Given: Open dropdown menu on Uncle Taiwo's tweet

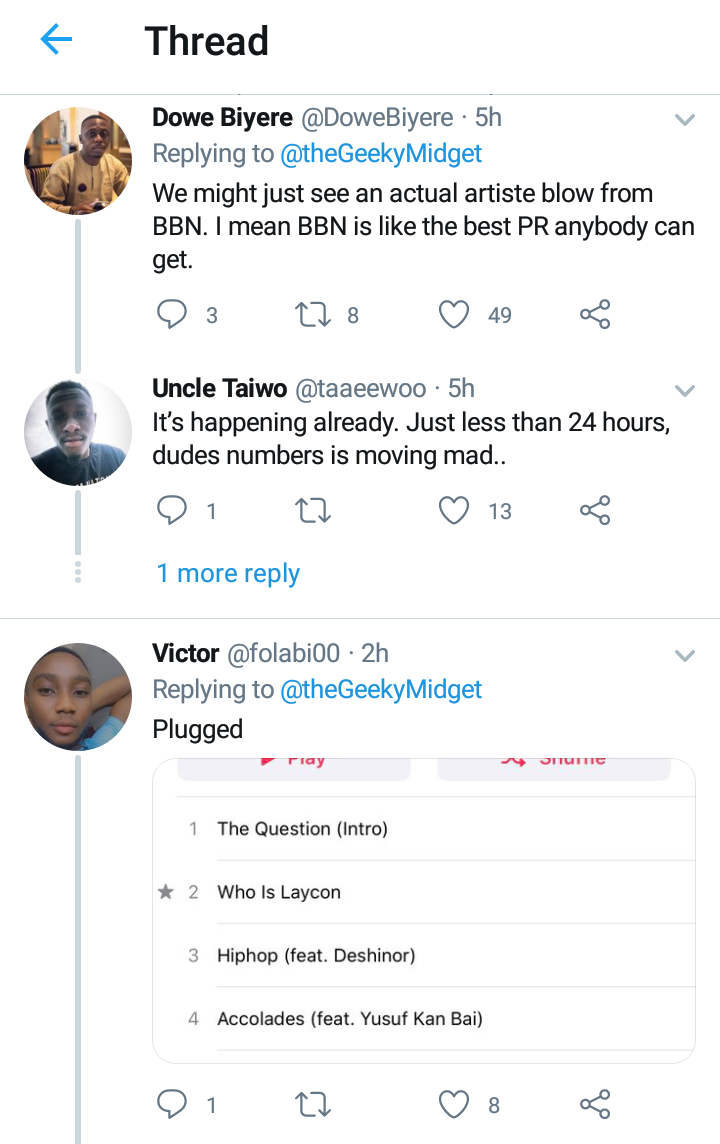Looking at the screenshot, I should coord(685,389).
